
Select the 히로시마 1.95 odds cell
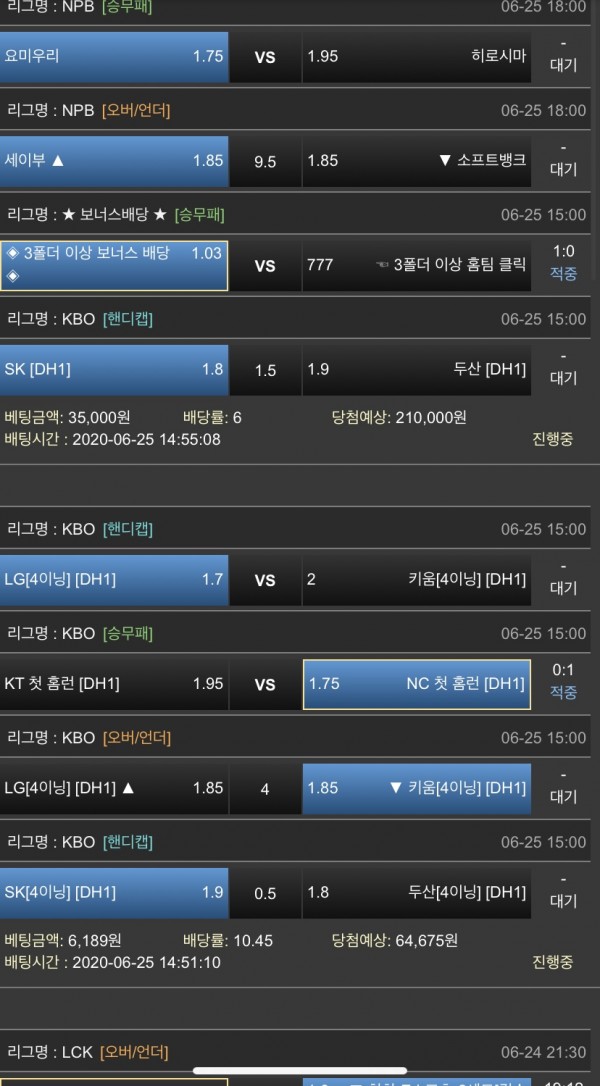click(416, 57)
